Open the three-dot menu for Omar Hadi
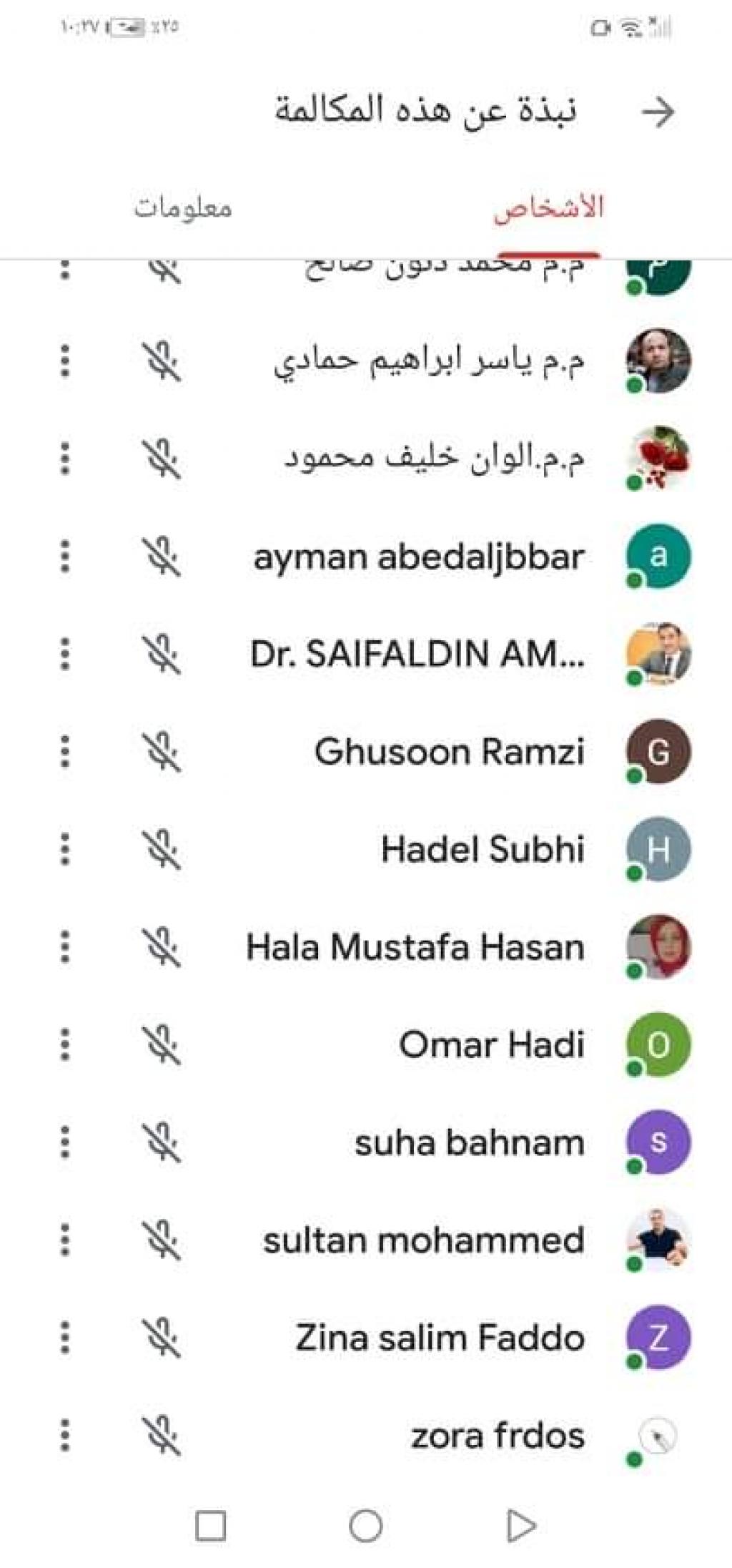 click(x=65, y=1044)
